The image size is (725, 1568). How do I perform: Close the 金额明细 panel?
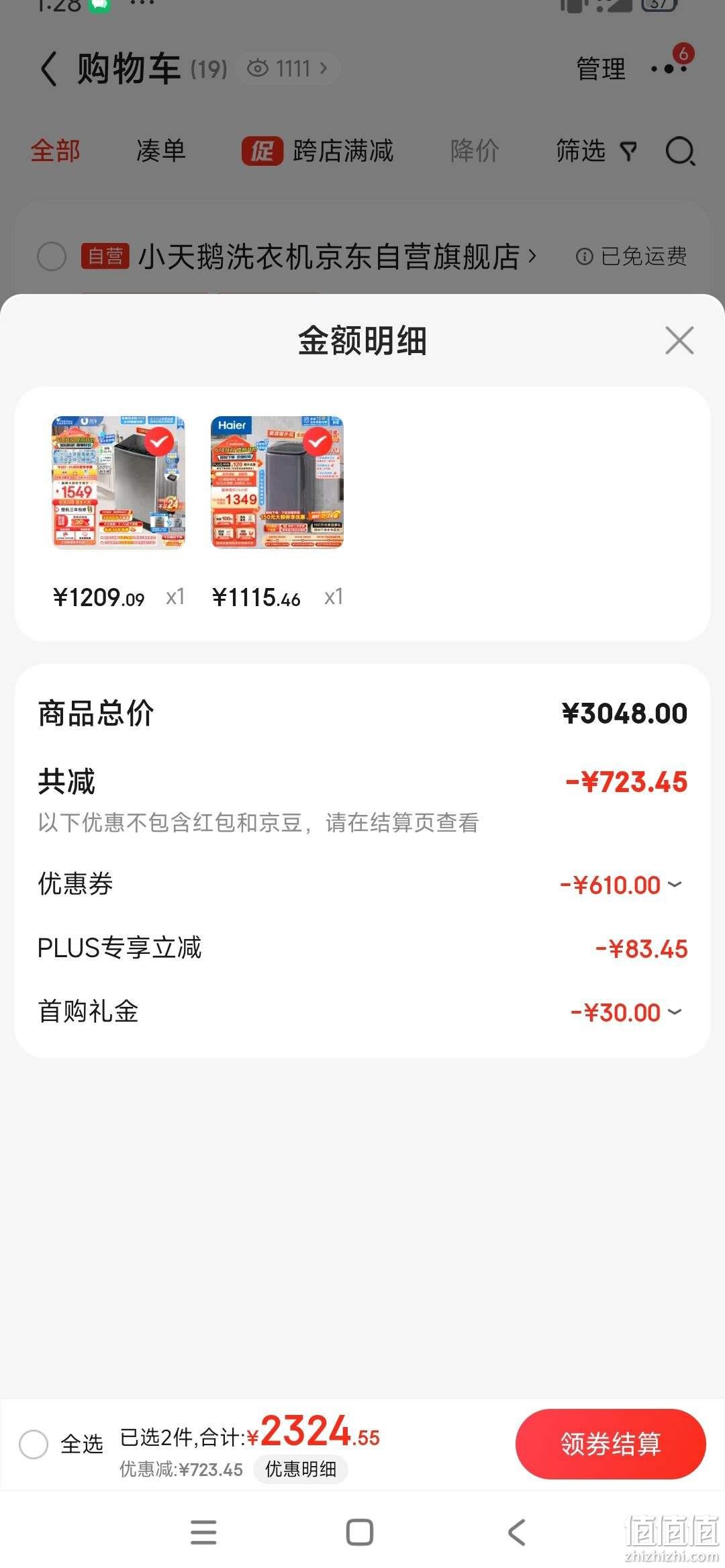679,340
